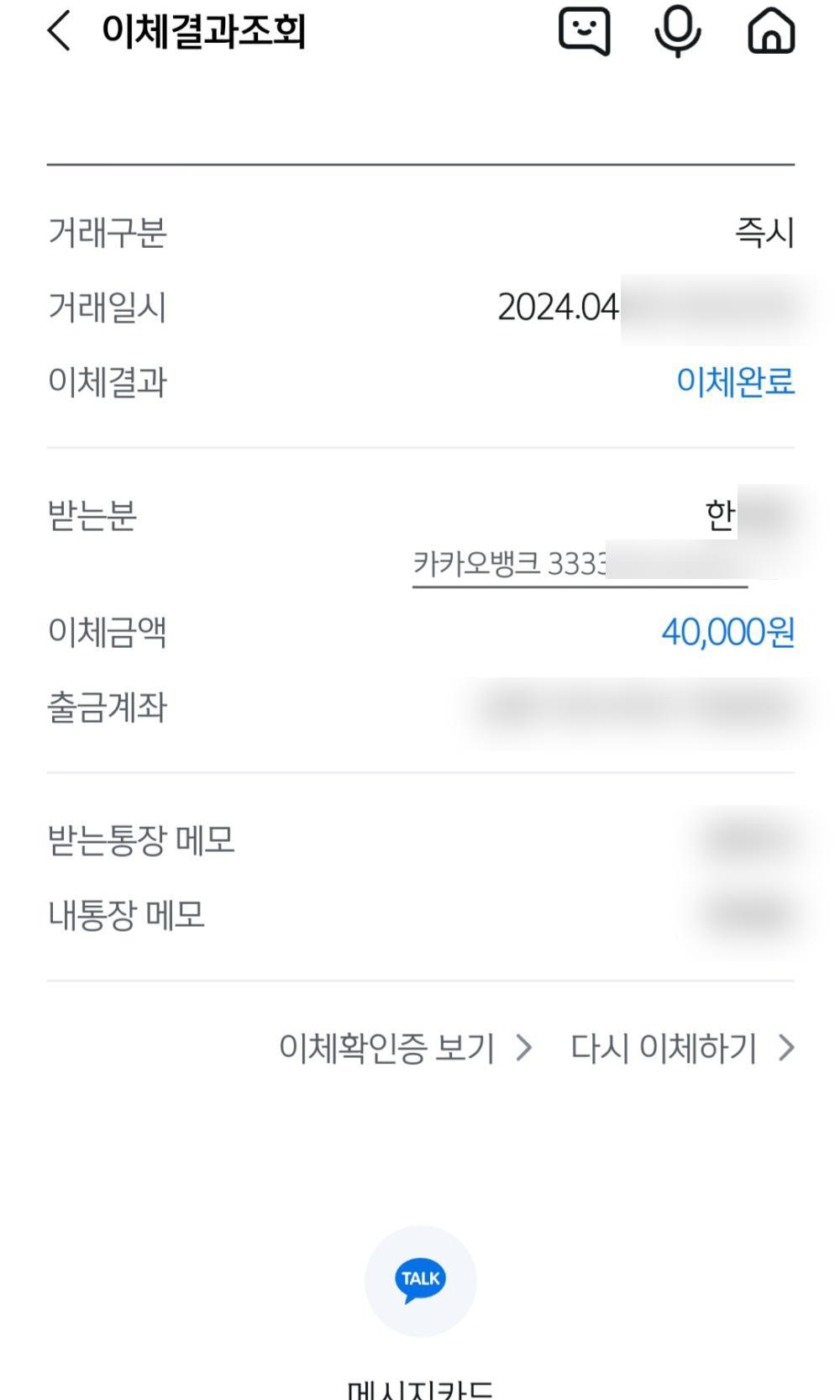Viewport: 840px width, 1400px height.
Task: Activate voice input microphone
Action: pos(677,32)
